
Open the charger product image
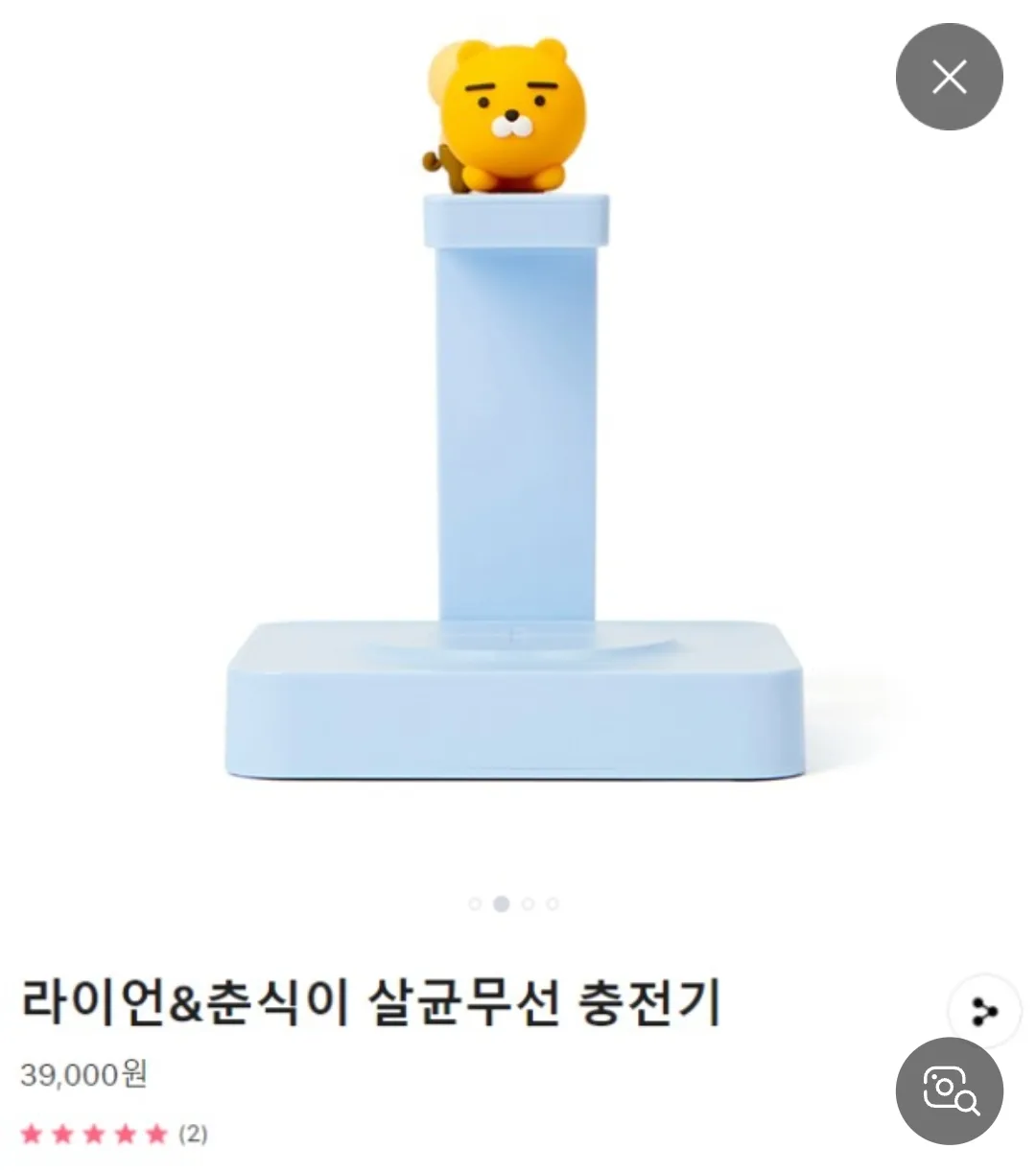click(x=515, y=451)
